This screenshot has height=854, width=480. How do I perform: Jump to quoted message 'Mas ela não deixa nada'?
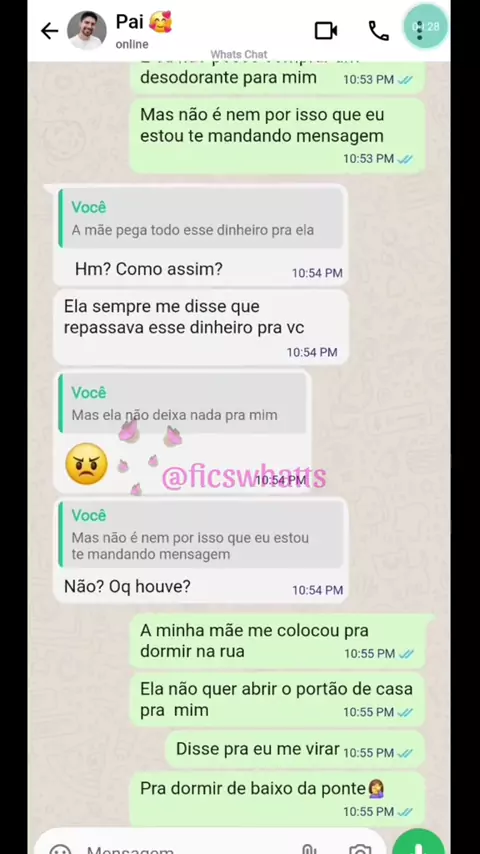click(x=183, y=403)
